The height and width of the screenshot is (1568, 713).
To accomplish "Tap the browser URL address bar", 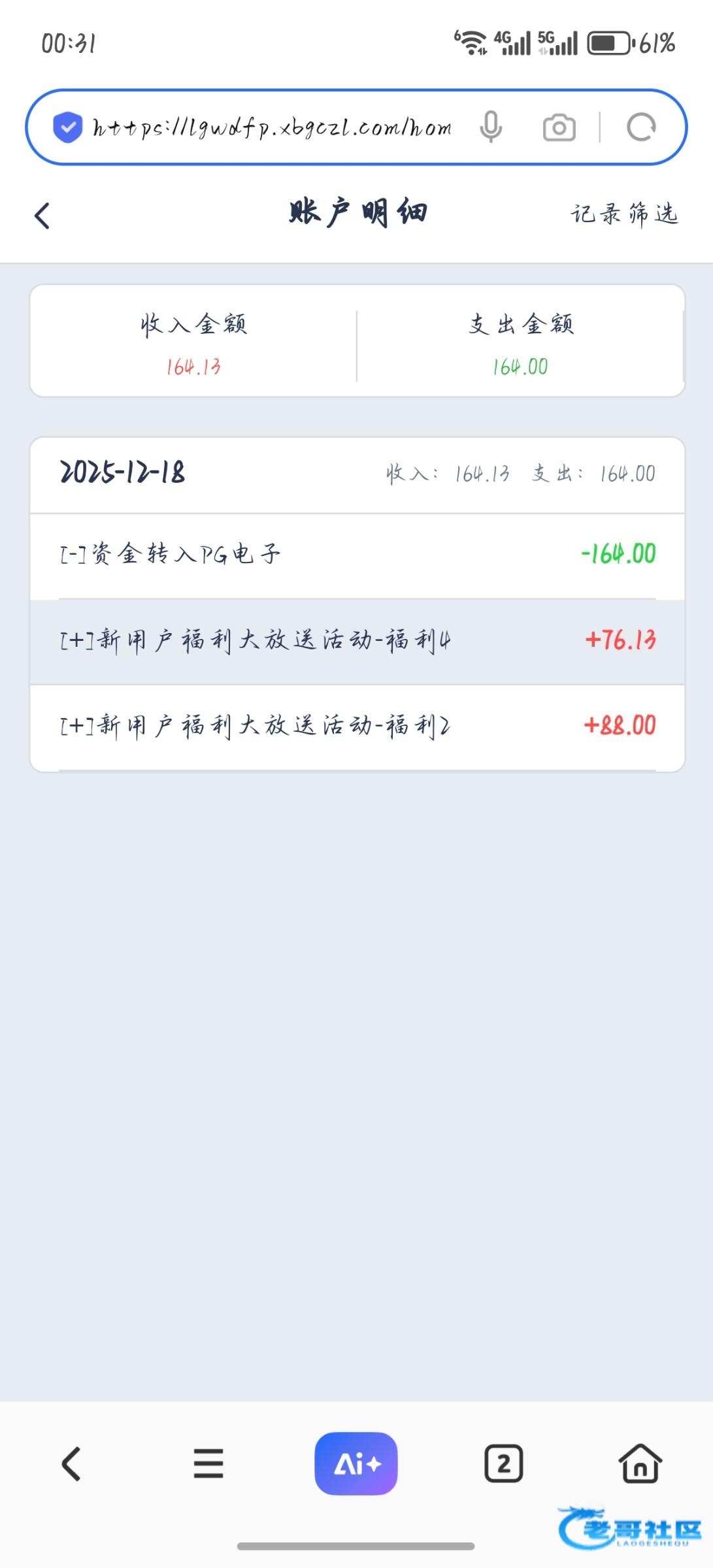I will 271,127.
